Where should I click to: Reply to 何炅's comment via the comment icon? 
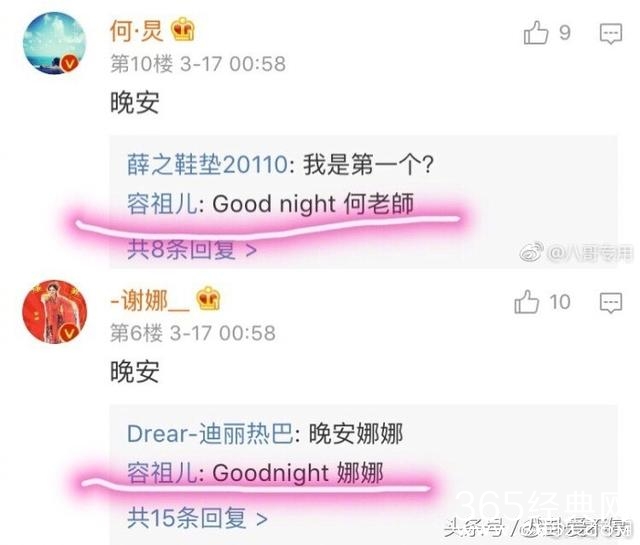coord(610,34)
